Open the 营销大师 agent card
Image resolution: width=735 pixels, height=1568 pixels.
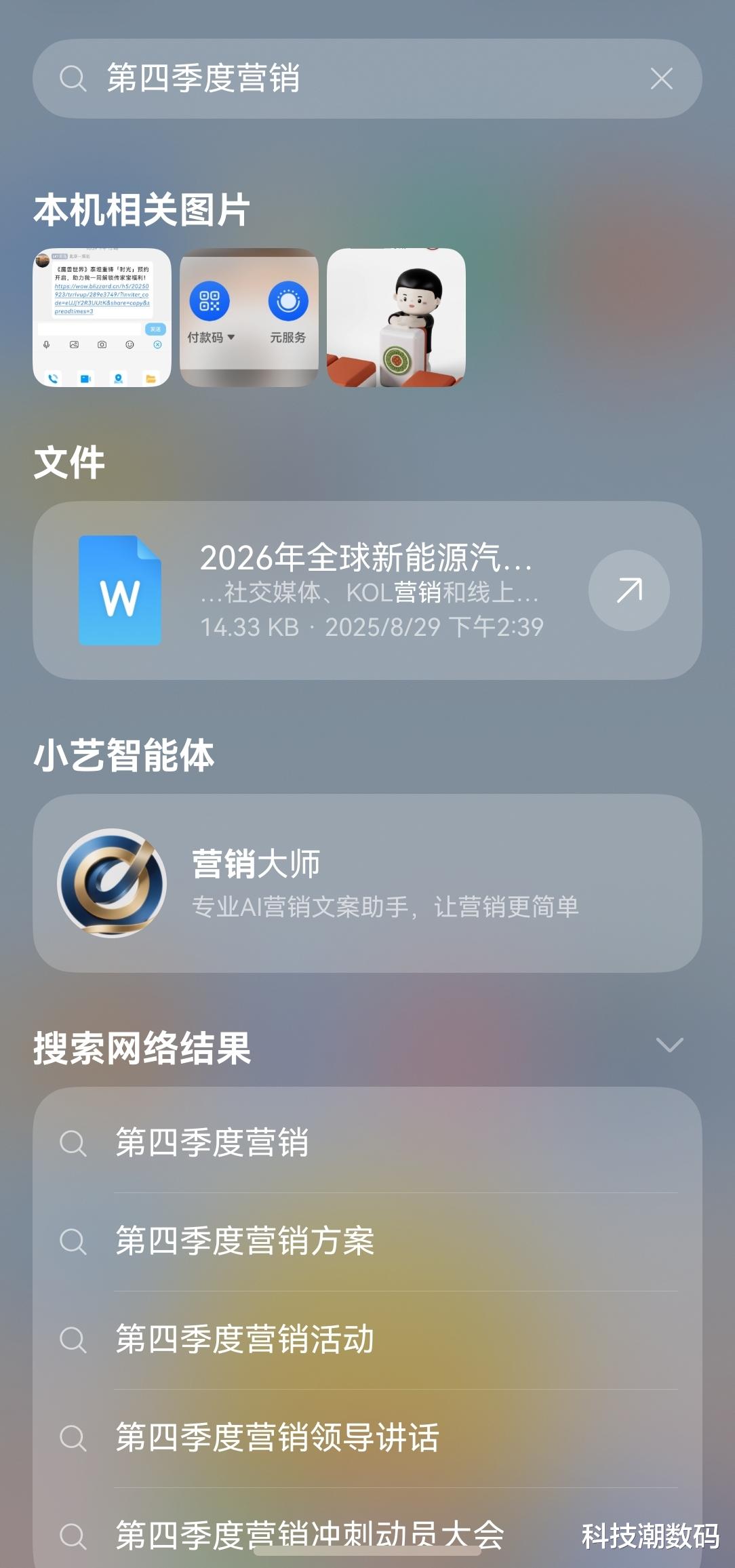[367, 883]
